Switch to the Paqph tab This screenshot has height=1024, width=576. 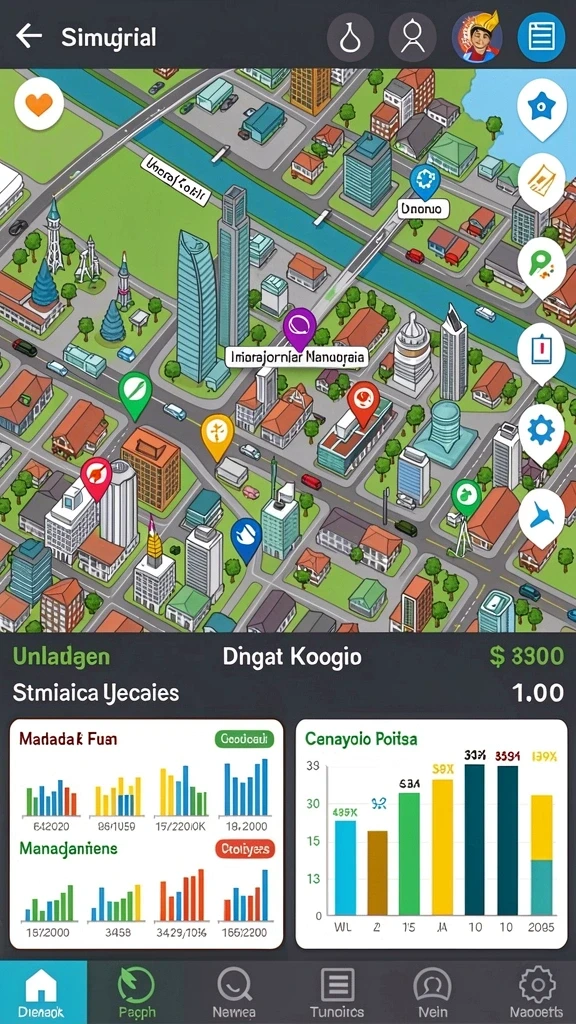tap(136, 992)
